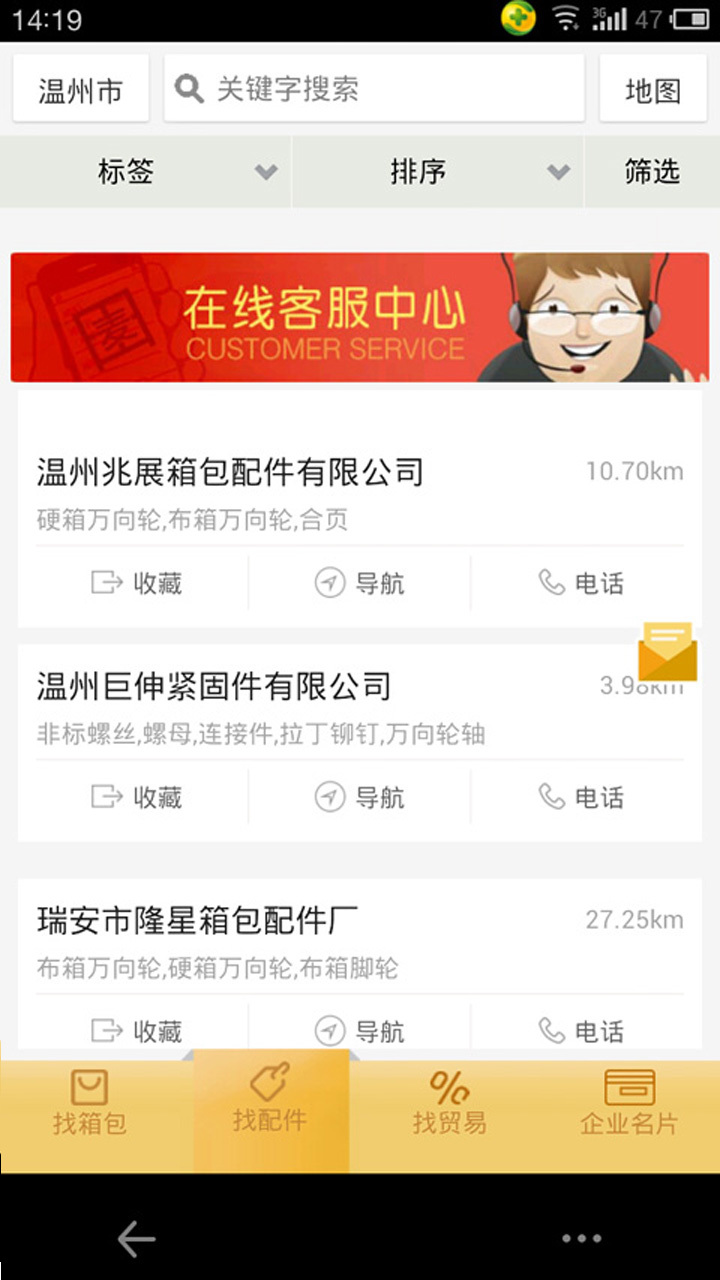Tap 收藏 for 温州巨伸紧固件有限公司
720x1280 pixels.
(x=136, y=797)
